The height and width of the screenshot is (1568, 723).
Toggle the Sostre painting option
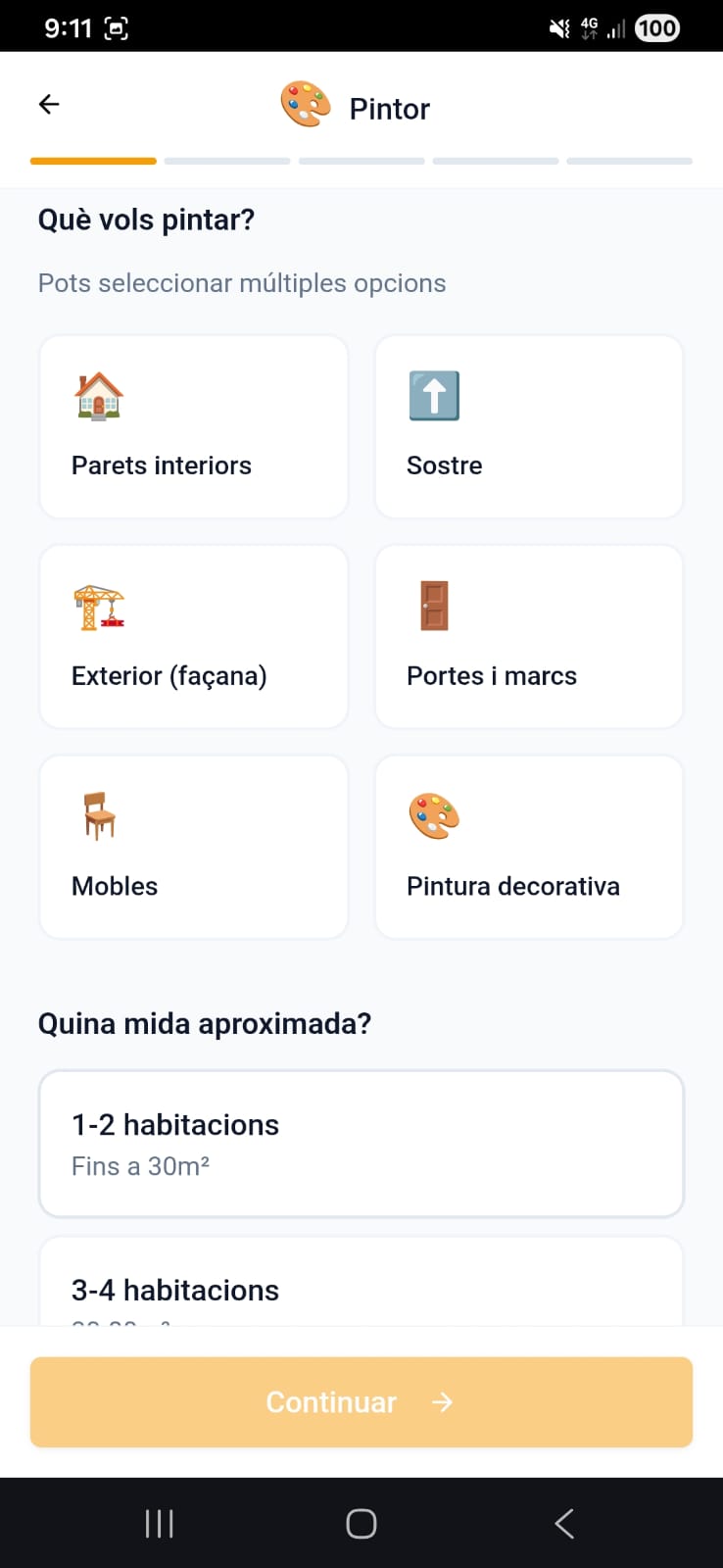[x=528, y=426]
